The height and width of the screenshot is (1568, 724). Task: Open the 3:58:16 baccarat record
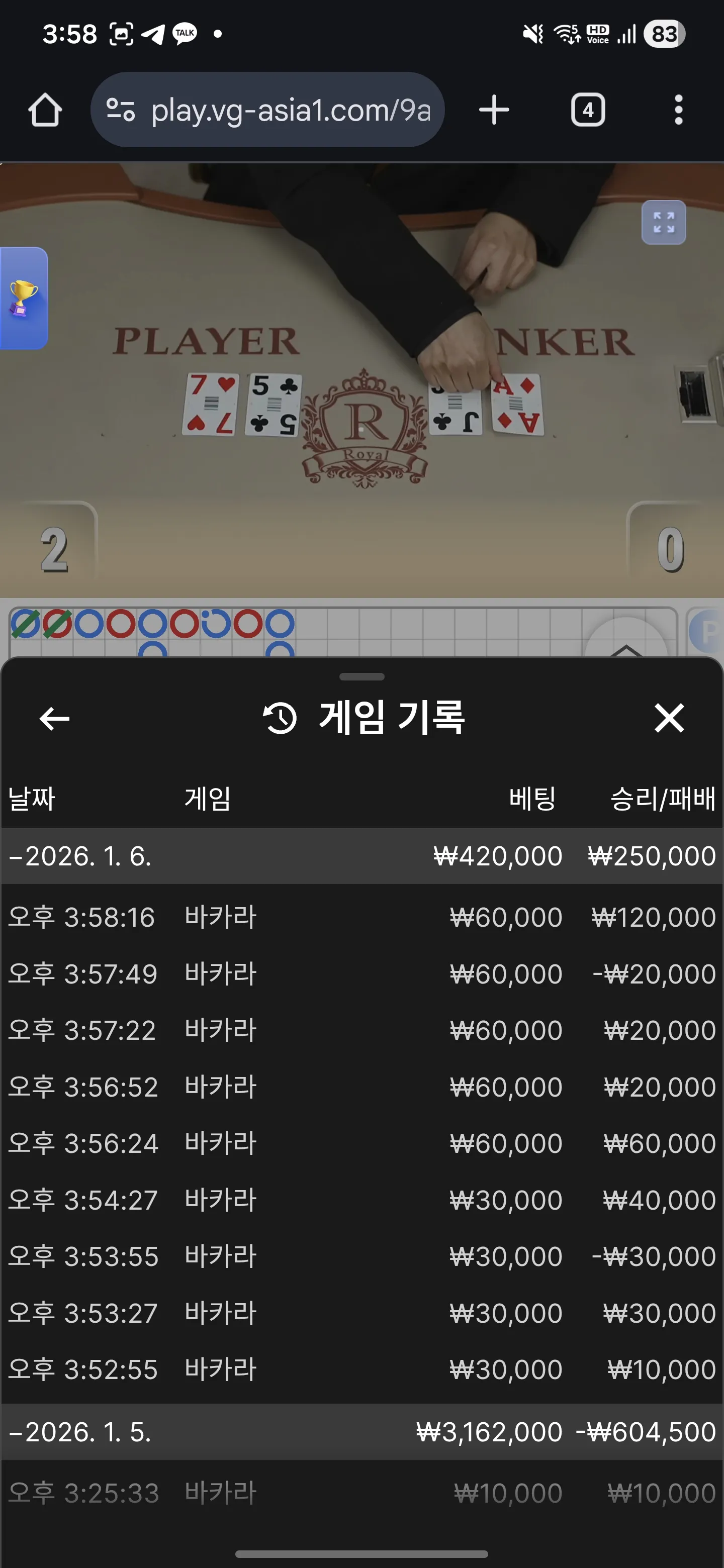[x=361, y=917]
